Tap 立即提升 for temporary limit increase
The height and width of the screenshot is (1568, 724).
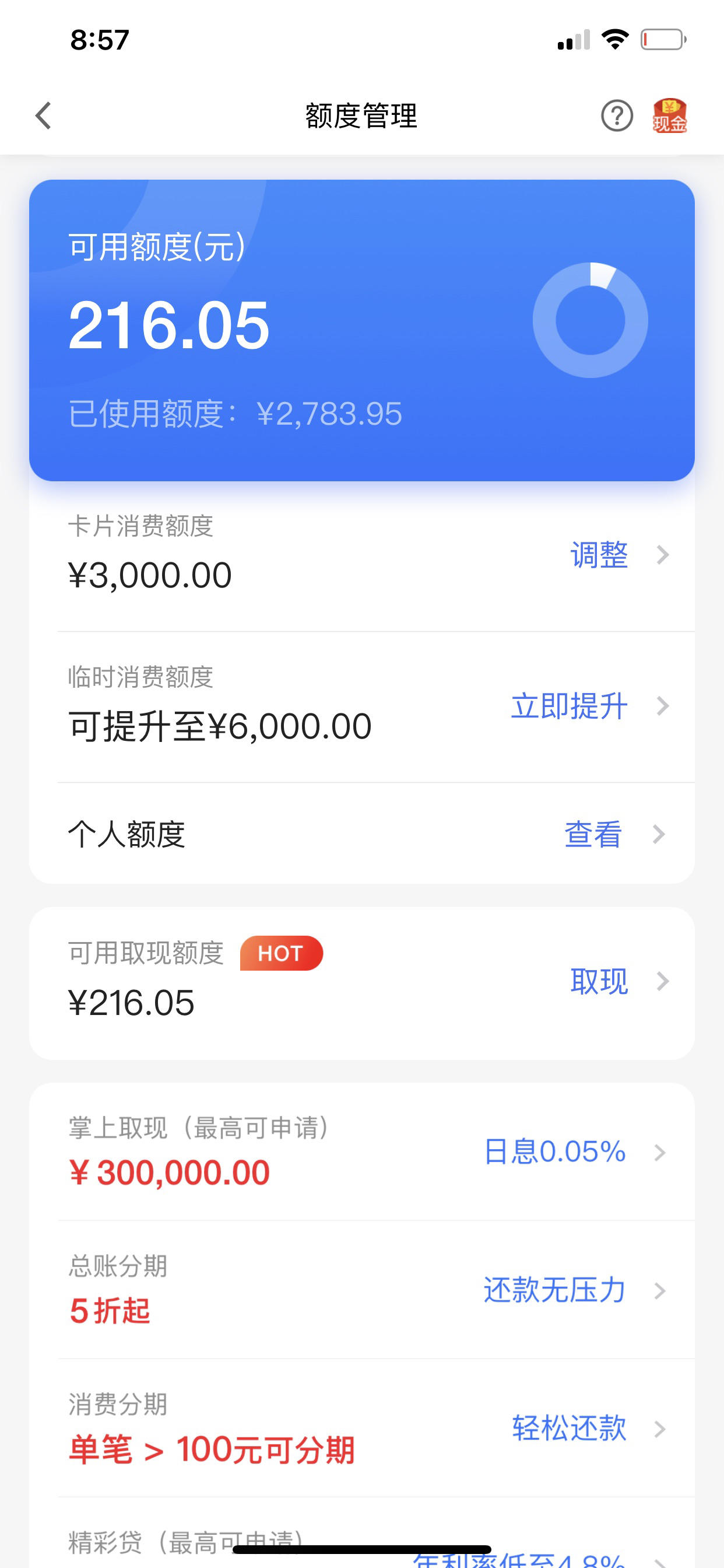pos(569,706)
